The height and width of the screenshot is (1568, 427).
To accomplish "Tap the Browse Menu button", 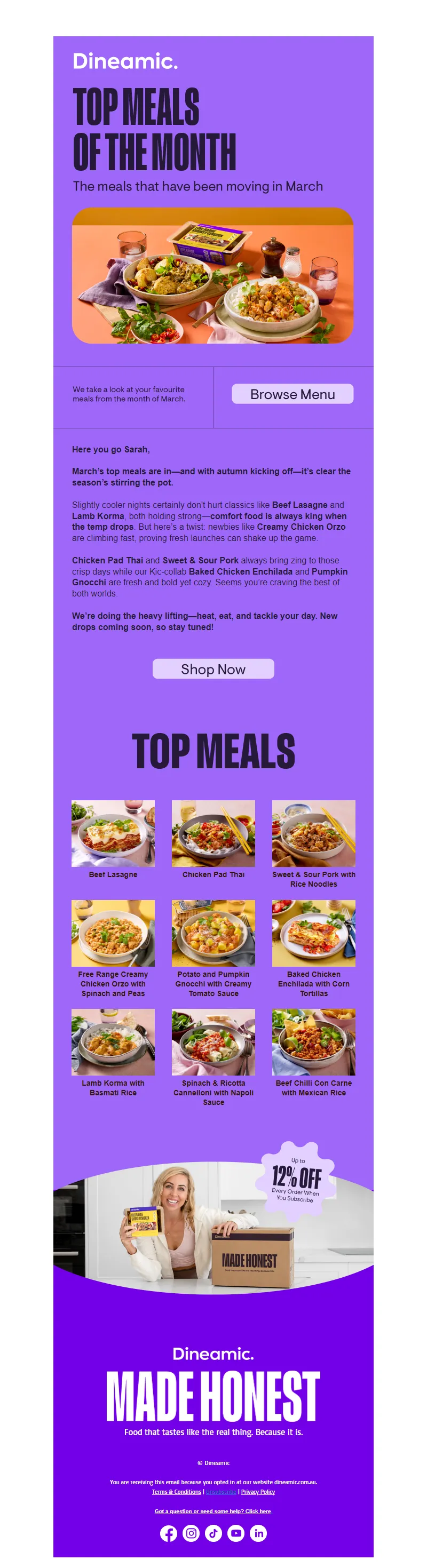I will click(x=292, y=394).
